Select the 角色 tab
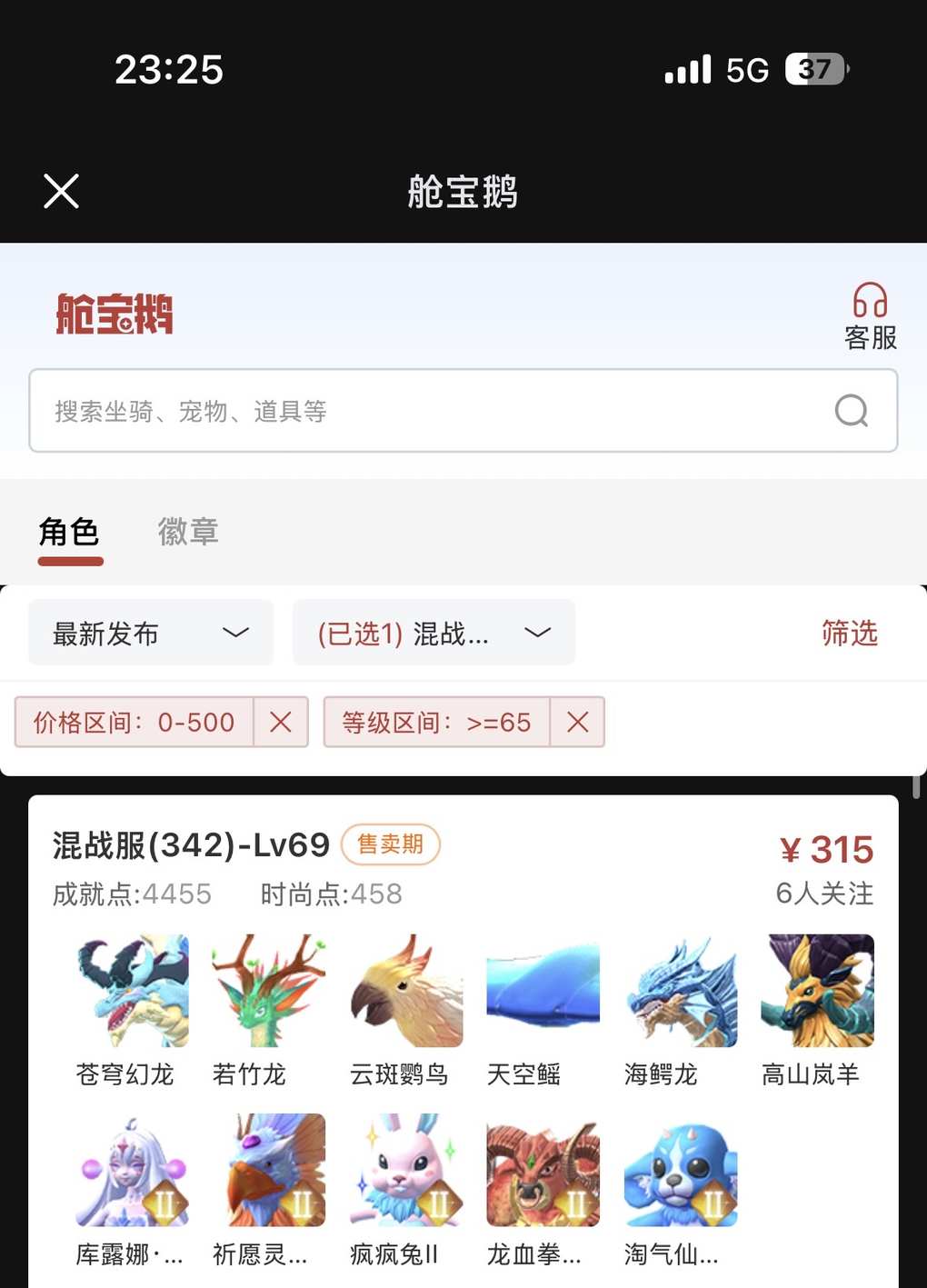The image size is (927, 1288). pyautogui.click(x=70, y=532)
